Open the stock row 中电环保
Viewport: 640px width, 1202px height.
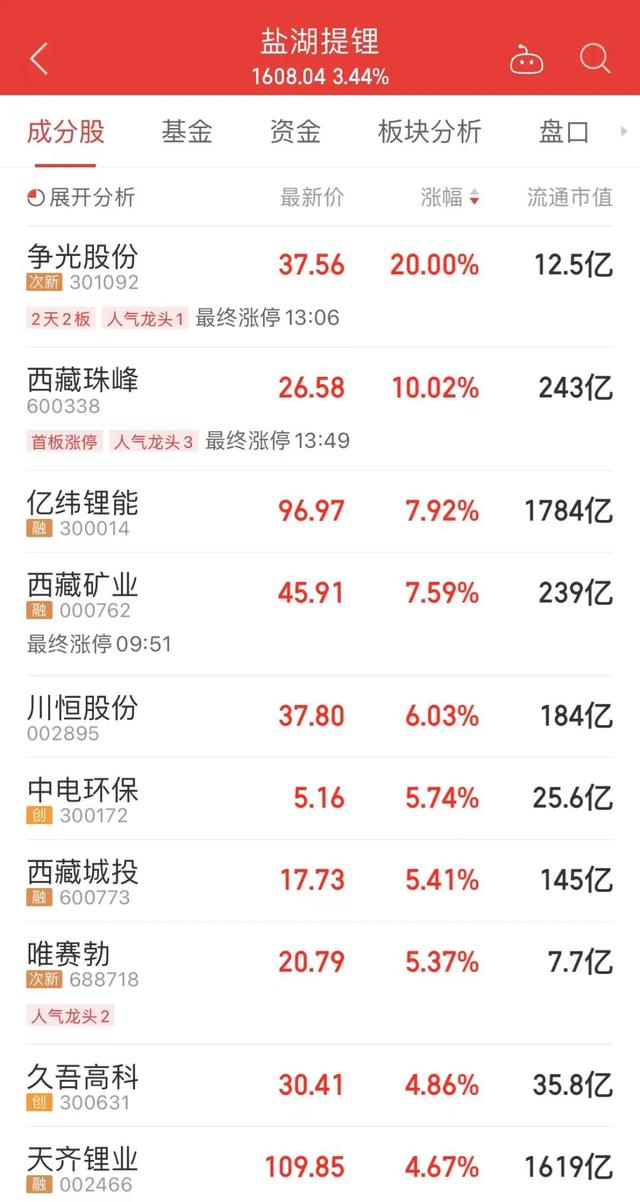(x=320, y=798)
